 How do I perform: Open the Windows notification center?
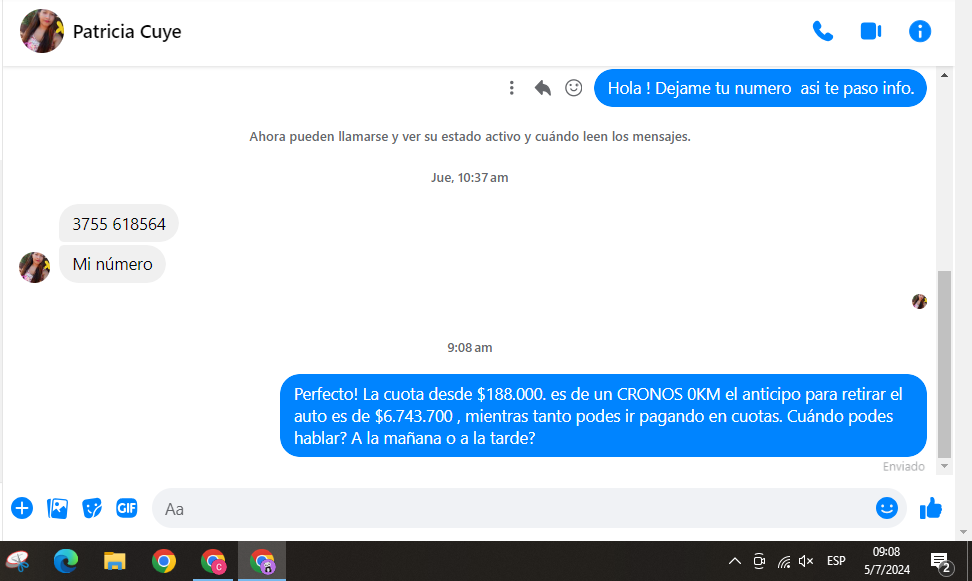click(x=940, y=562)
